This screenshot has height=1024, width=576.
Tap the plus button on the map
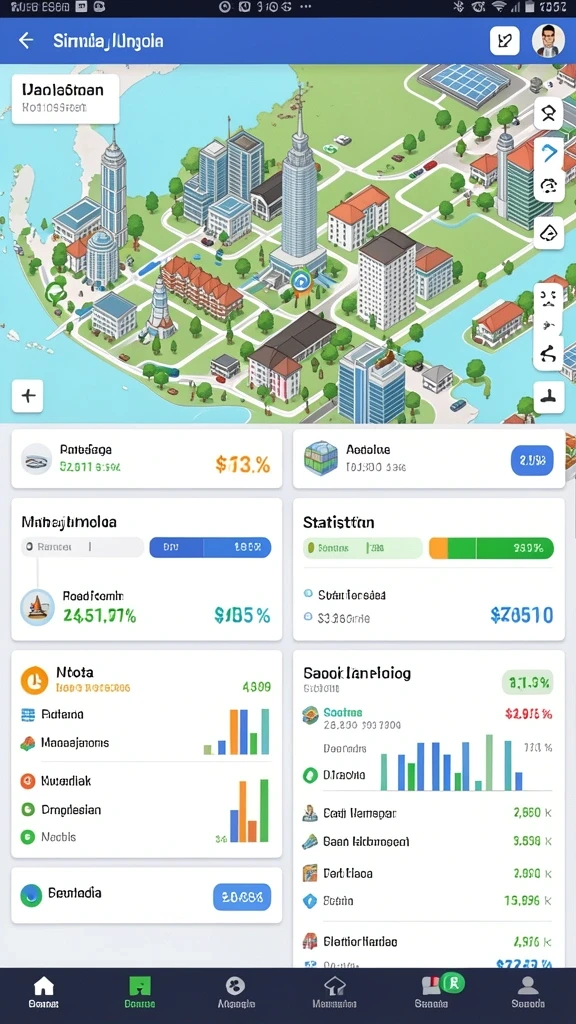(x=28, y=396)
